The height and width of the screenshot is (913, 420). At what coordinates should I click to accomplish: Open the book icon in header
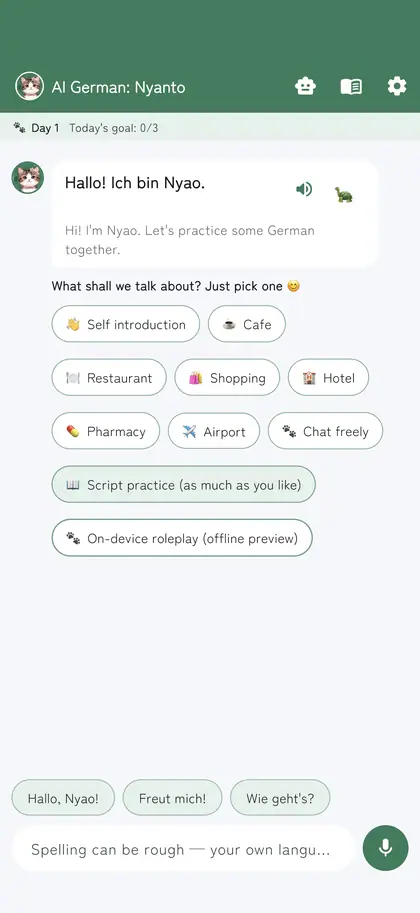point(351,87)
